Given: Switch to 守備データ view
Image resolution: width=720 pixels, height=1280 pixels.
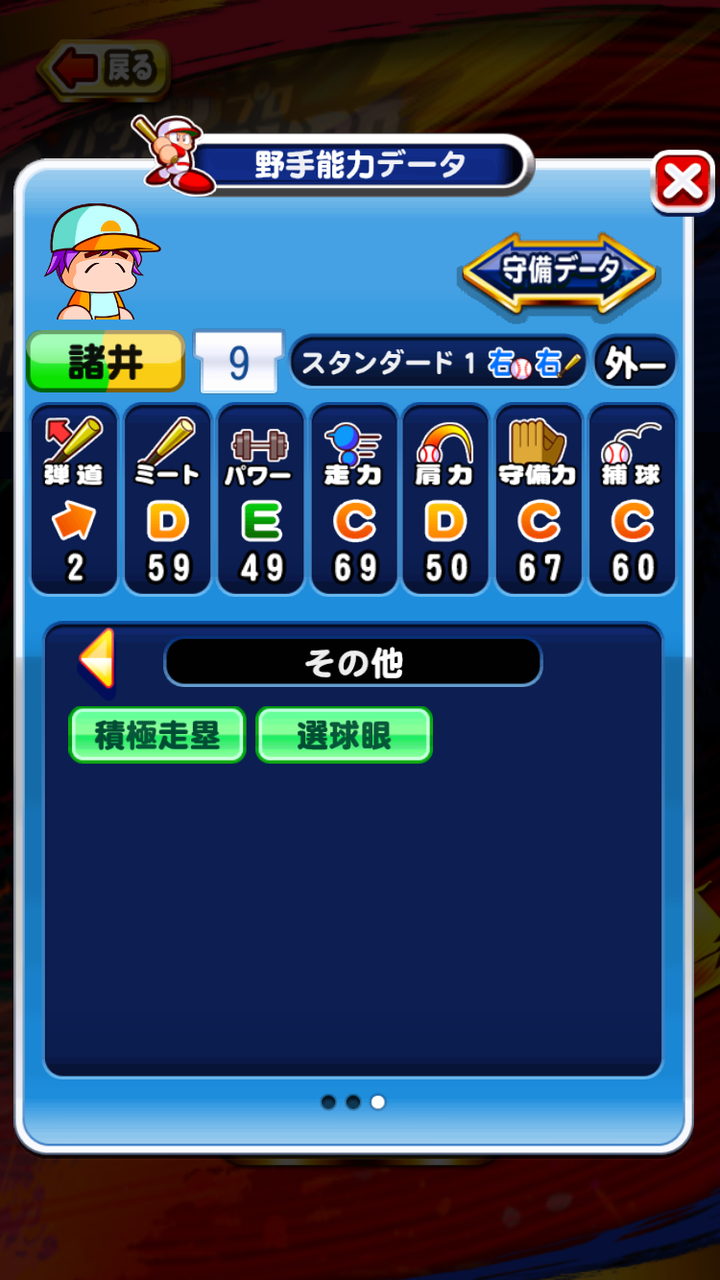Looking at the screenshot, I should pos(558,271).
